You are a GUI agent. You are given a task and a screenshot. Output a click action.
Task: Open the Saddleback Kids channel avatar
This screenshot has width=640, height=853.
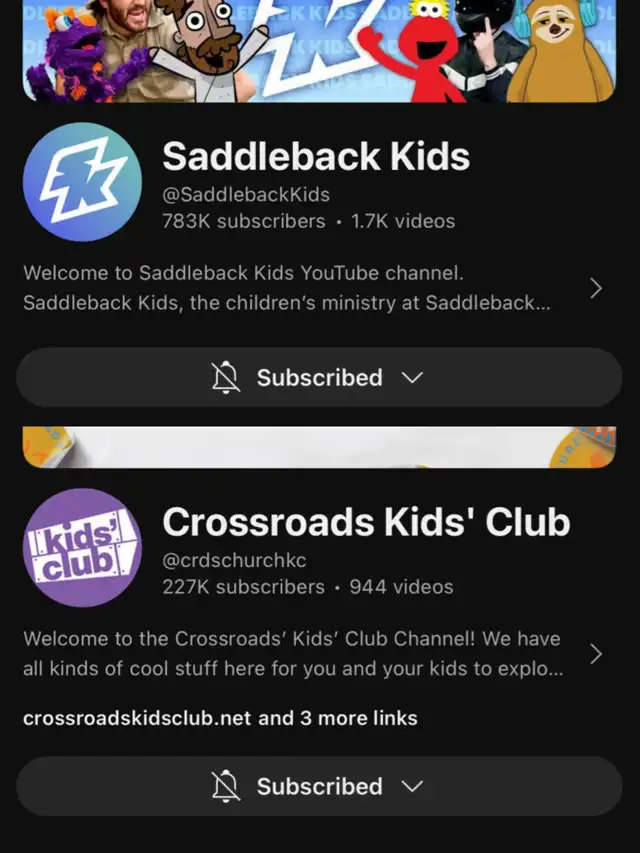coord(82,183)
